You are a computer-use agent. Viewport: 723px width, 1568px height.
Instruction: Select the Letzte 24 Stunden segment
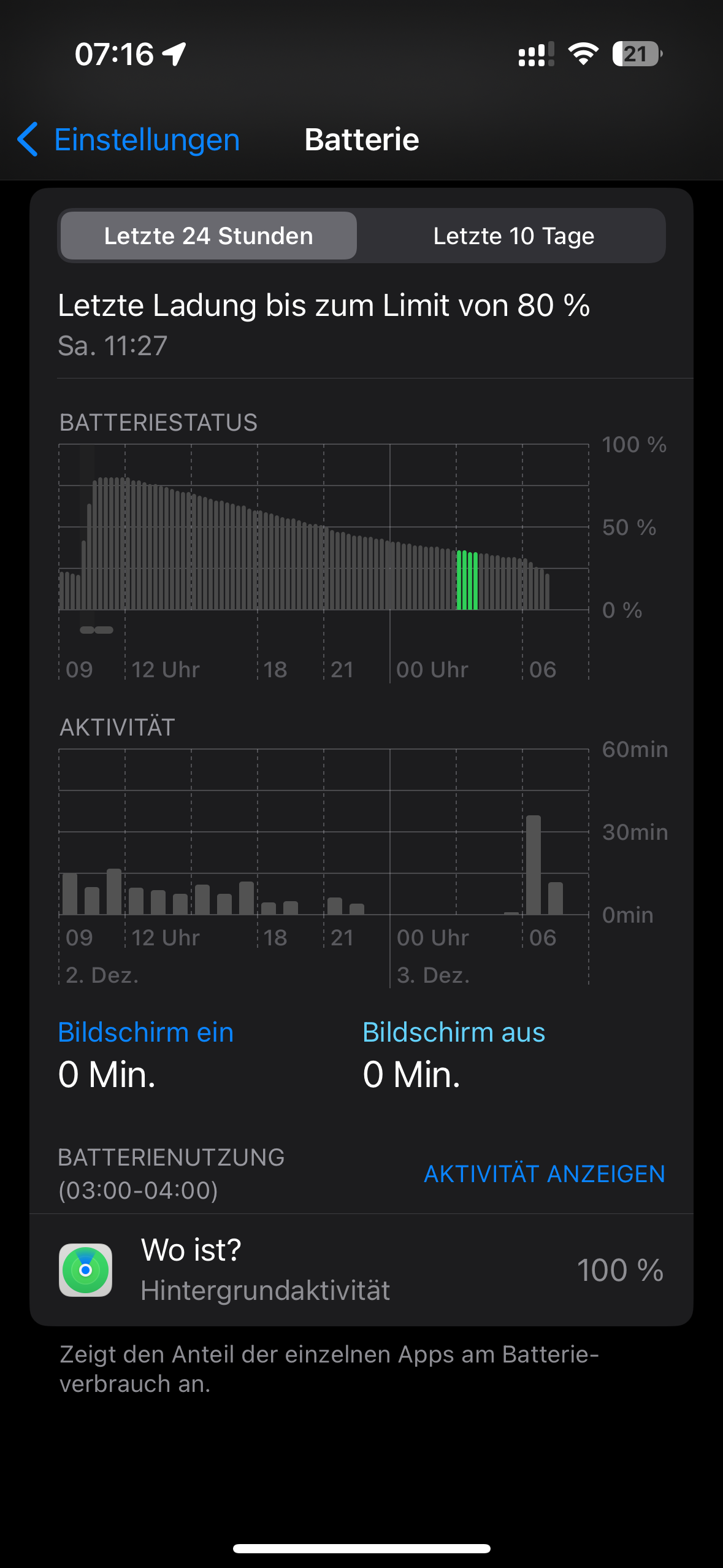coord(208,236)
